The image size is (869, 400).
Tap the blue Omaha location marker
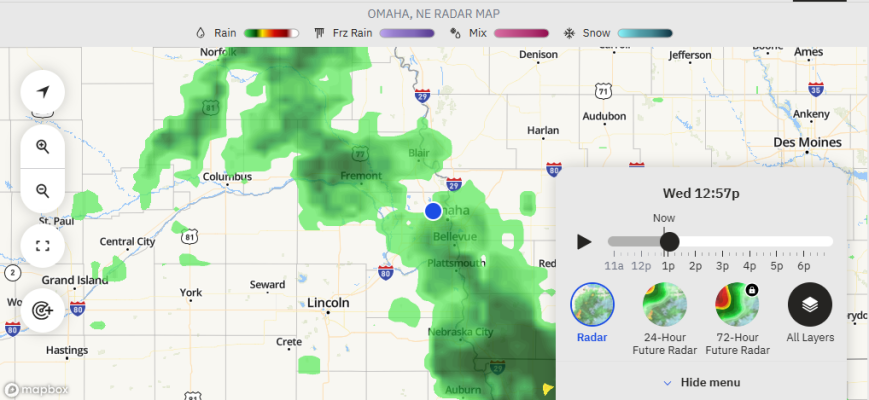click(433, 211)
